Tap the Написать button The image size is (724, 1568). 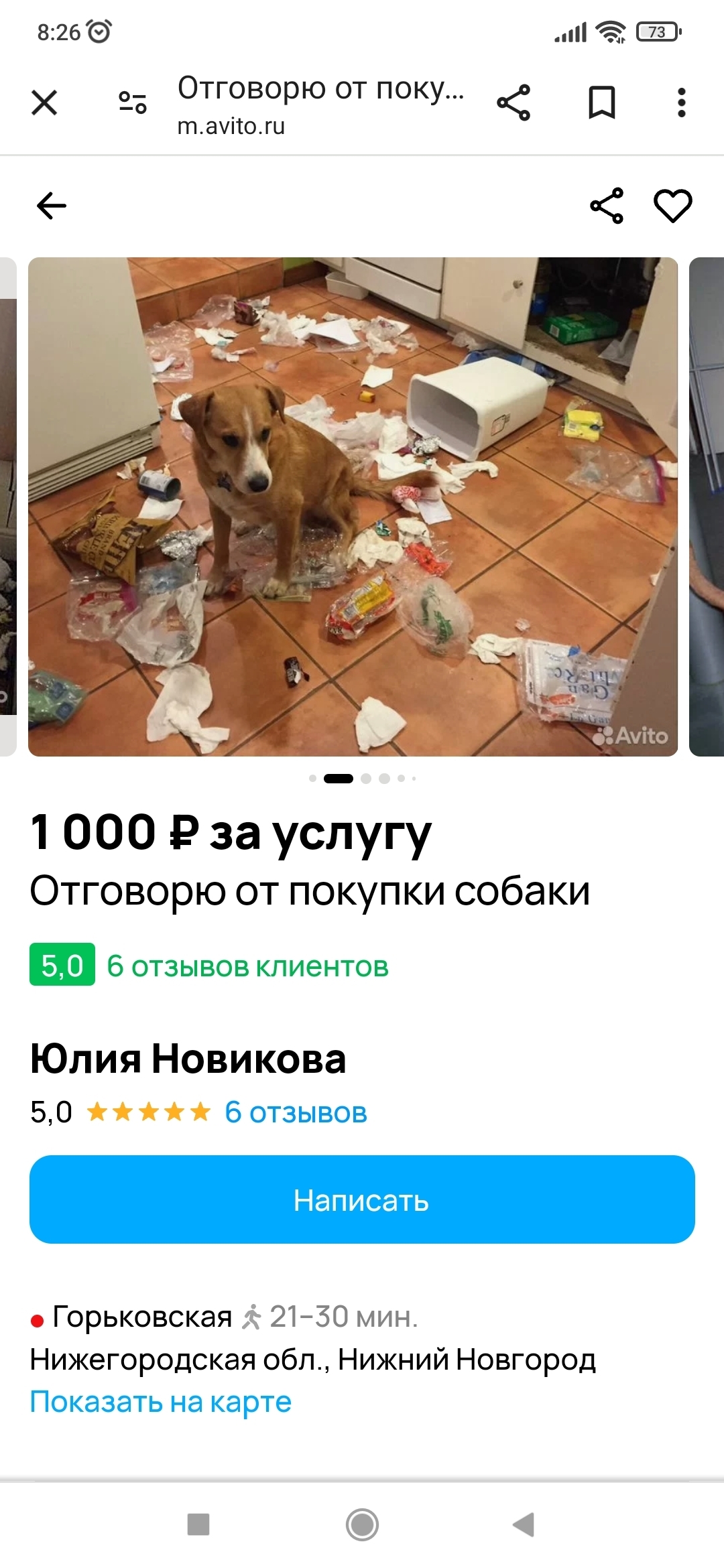(362, 1199)
